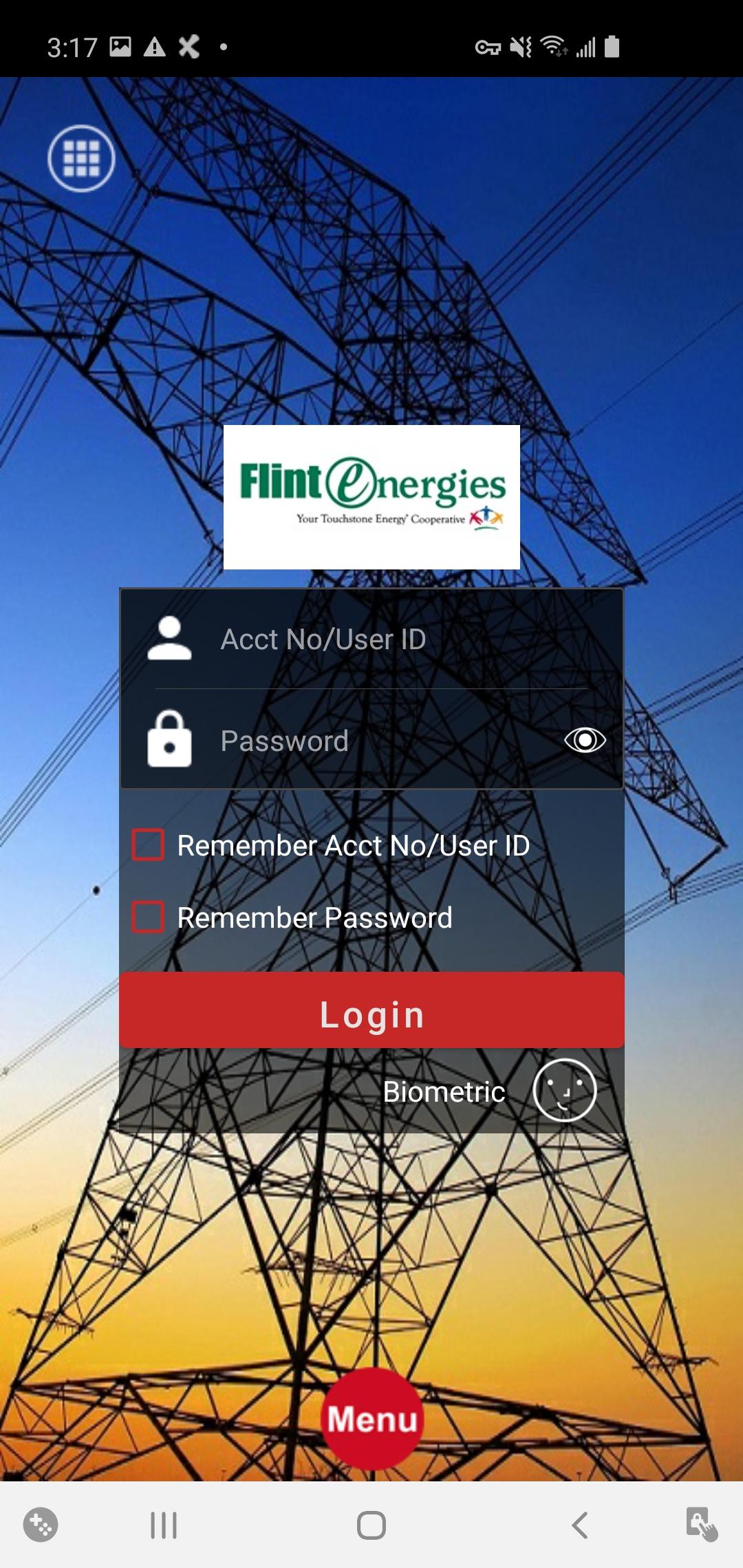Check Remember Acct No/User ID
The height and width of the screenshot is (1568, 743).
[x=148, y=845]
